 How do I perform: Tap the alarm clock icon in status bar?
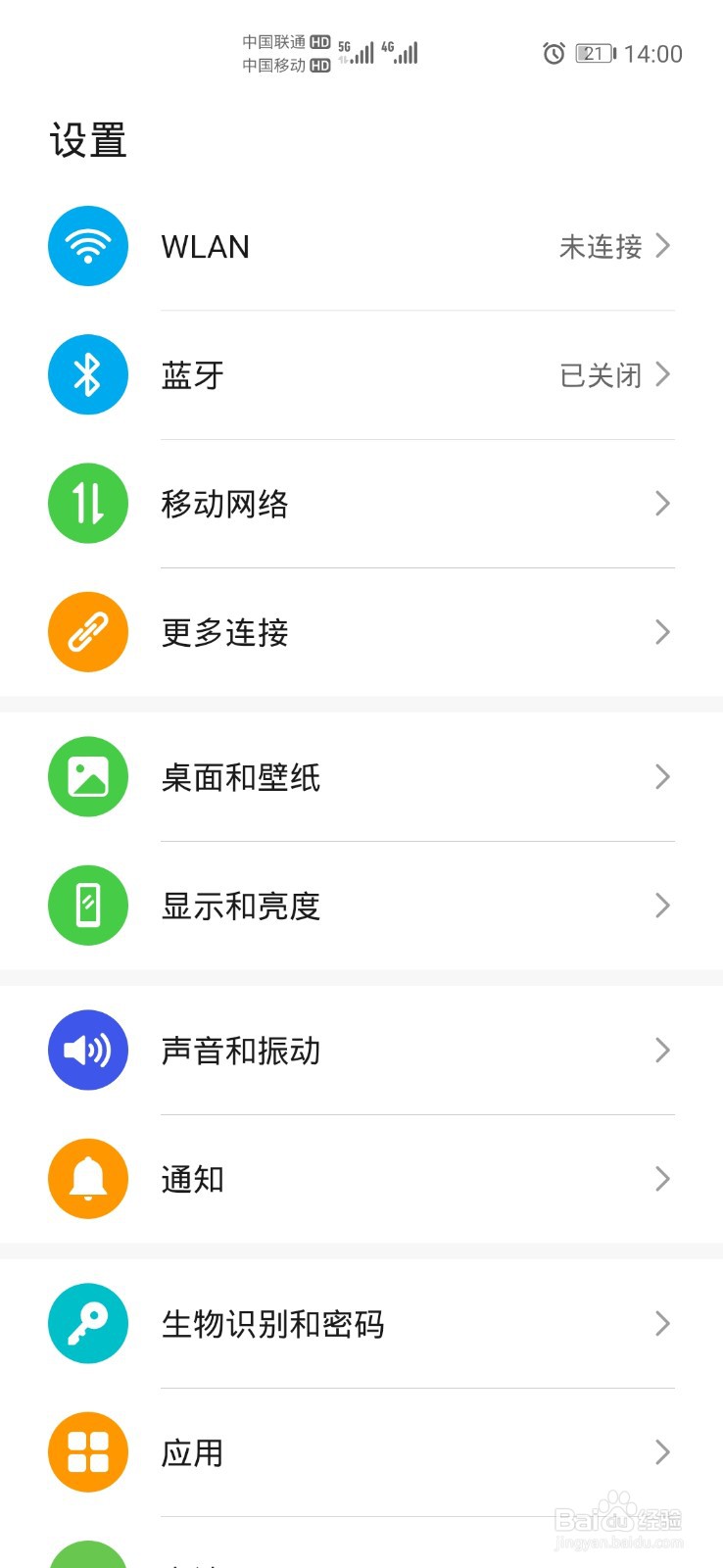pyautogui.click(x=552, y=54)
